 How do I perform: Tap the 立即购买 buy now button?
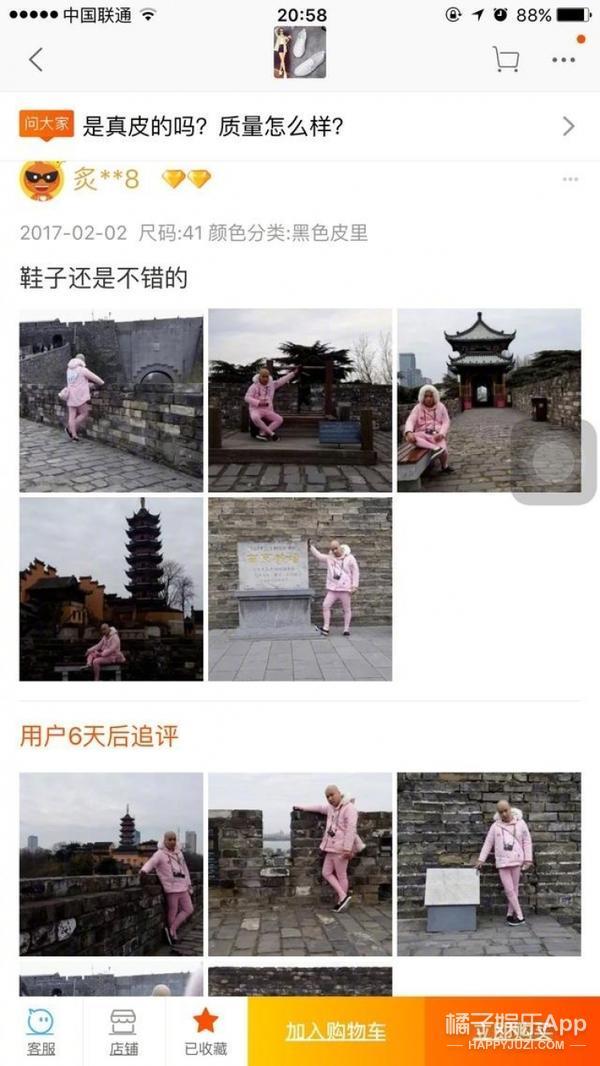pyautogui.click(x=512, y=1032)
